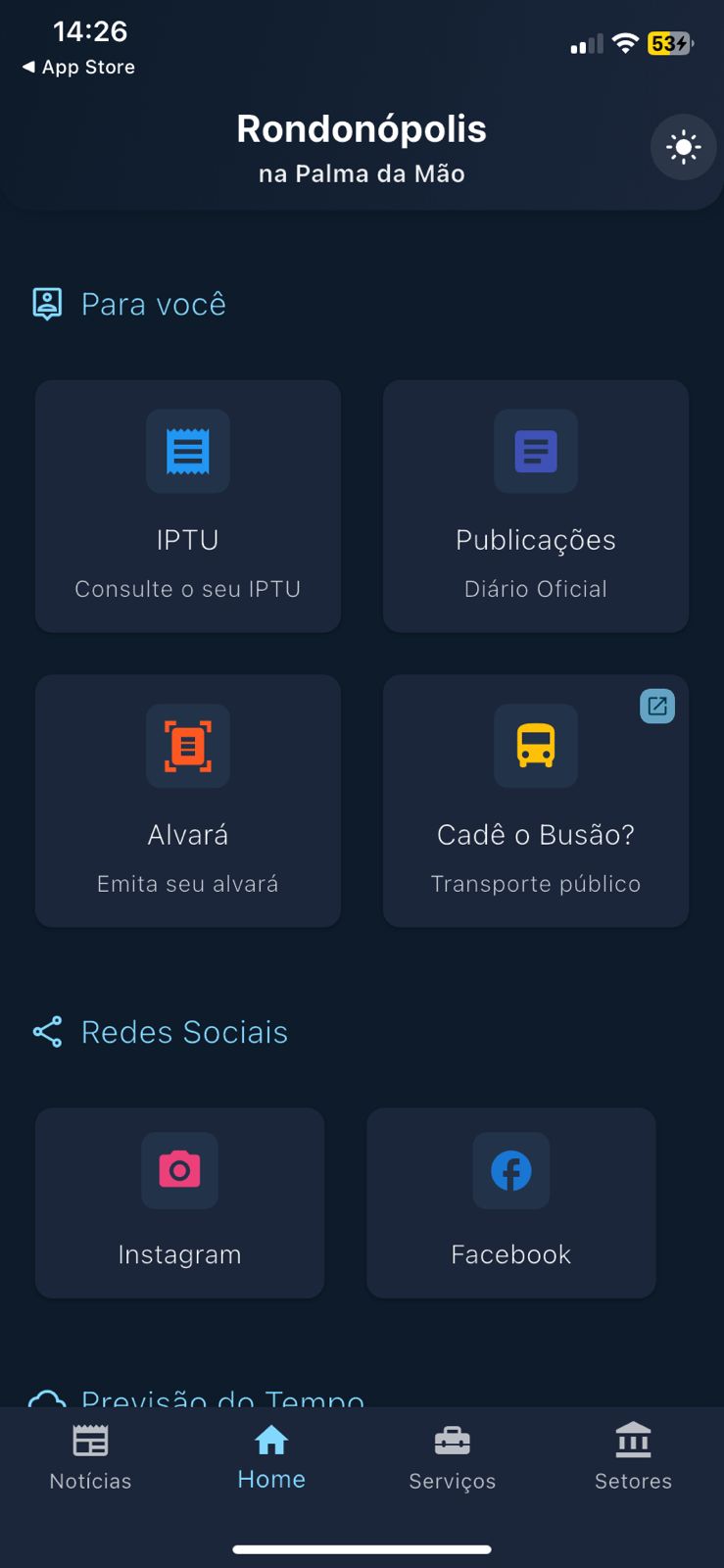
Task: Go to the Home tab
Action: (x=271, y=1457)
